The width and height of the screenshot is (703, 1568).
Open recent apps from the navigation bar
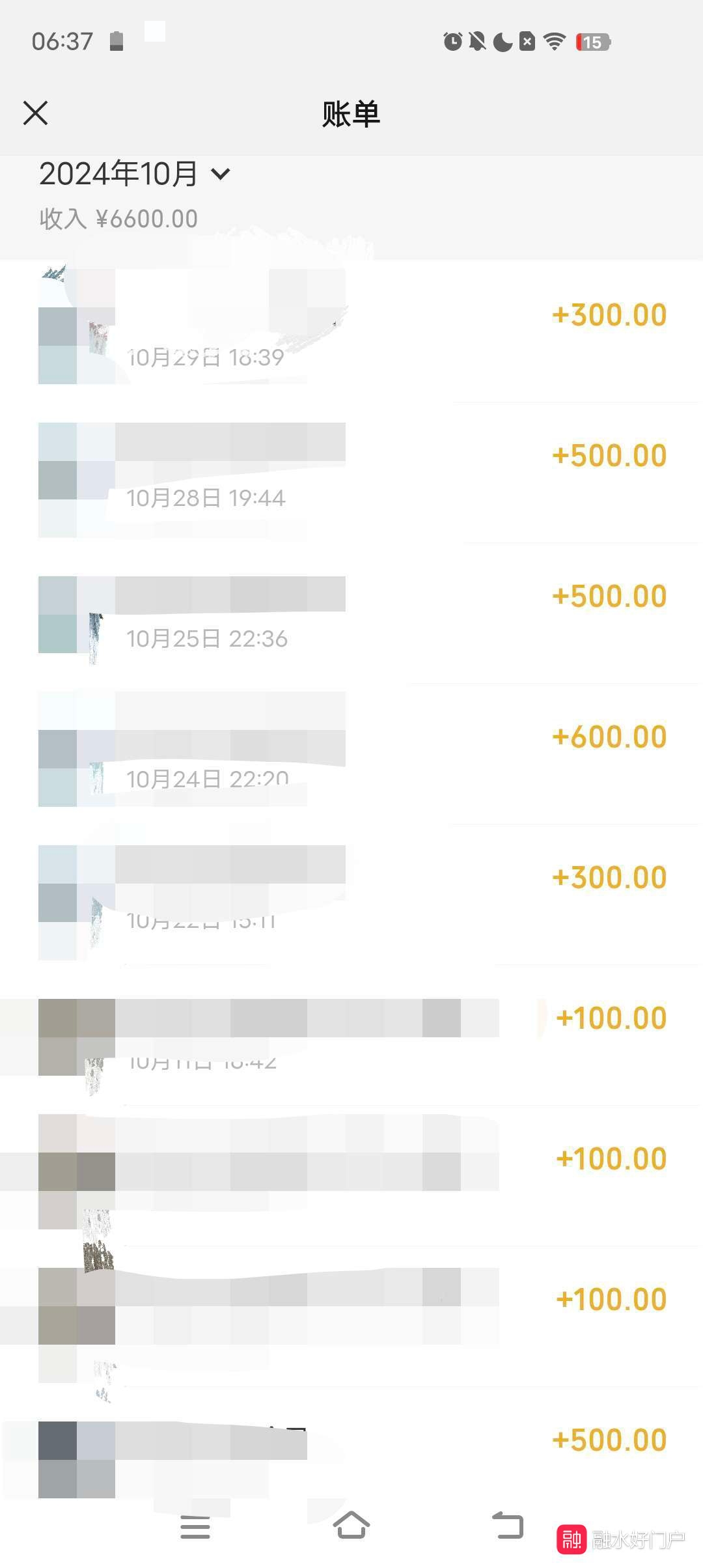tap(195, 1526)
